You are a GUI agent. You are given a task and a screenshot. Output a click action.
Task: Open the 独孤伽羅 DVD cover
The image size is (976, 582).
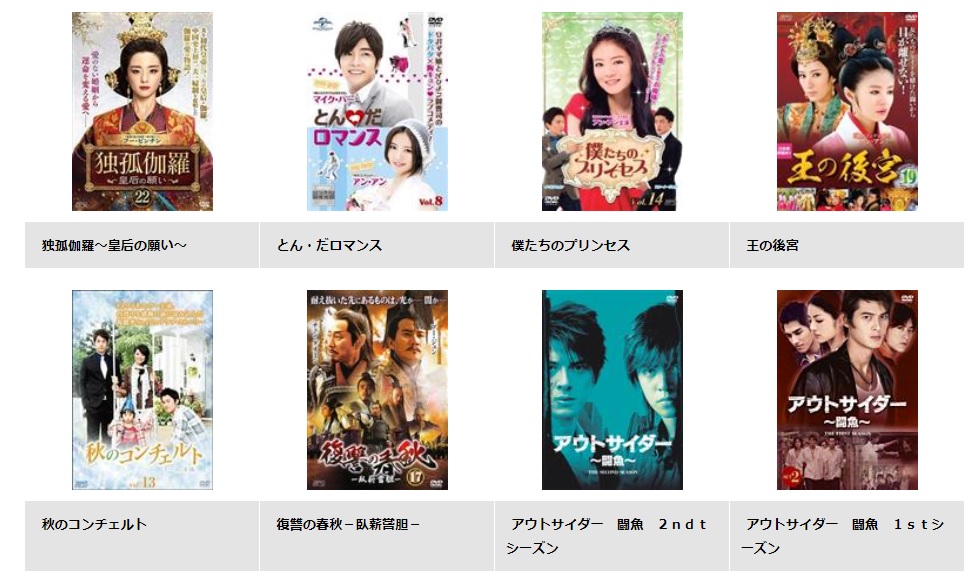[x=142, y=111]
